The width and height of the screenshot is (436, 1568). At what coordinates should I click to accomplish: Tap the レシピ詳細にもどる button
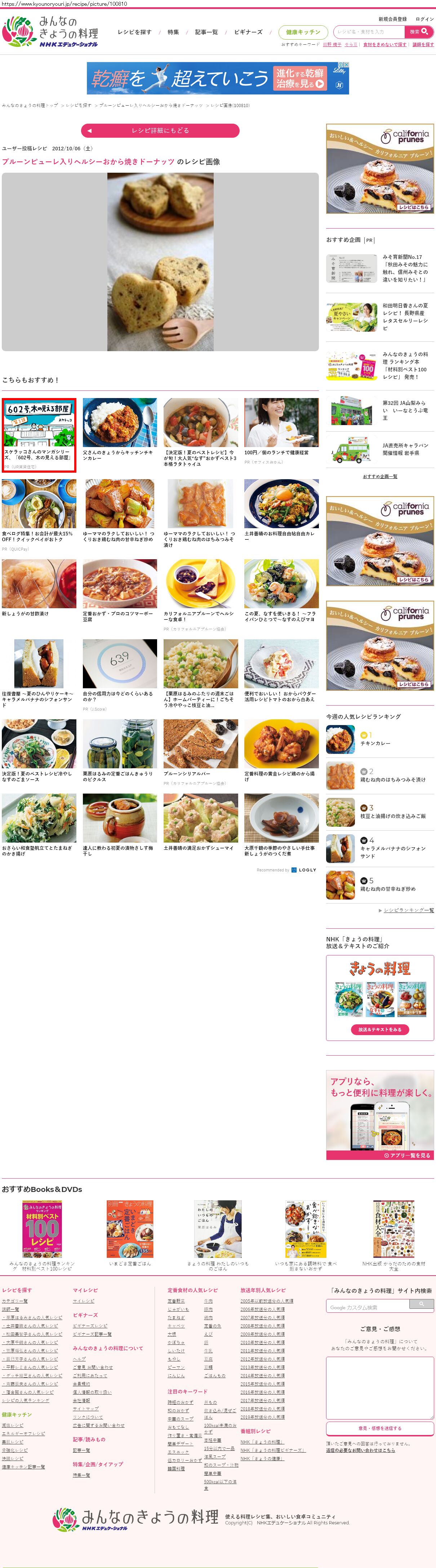point(160,130)
